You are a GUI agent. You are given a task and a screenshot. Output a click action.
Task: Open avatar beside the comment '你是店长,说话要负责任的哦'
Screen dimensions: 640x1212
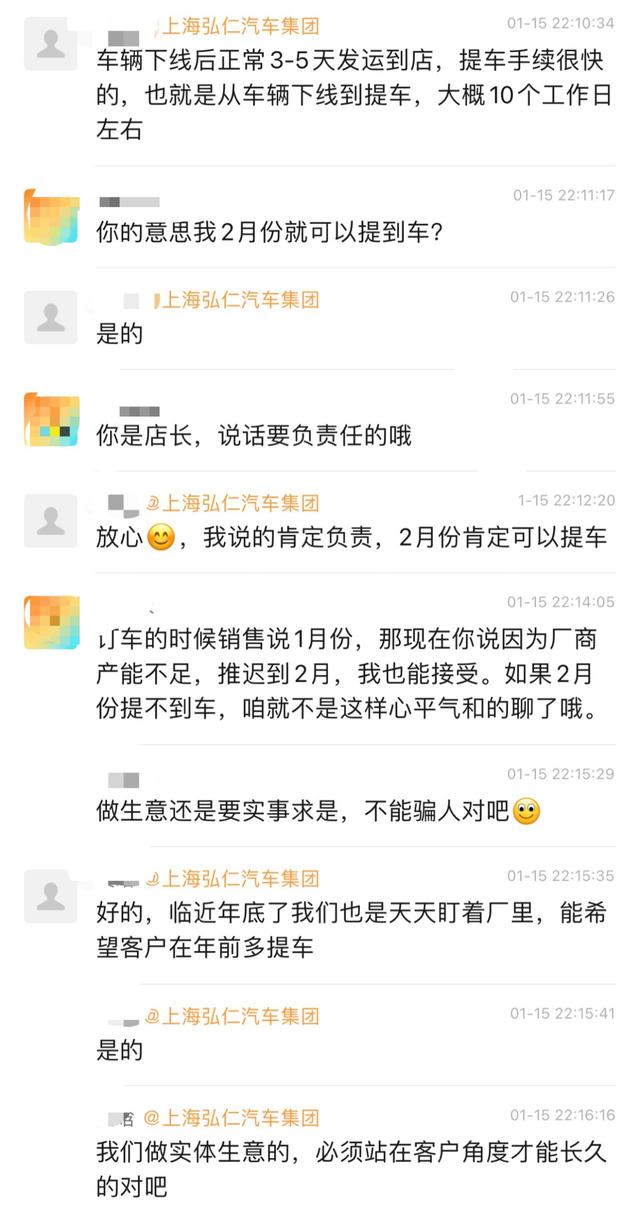pyautogui.click(x=50, y=420)
